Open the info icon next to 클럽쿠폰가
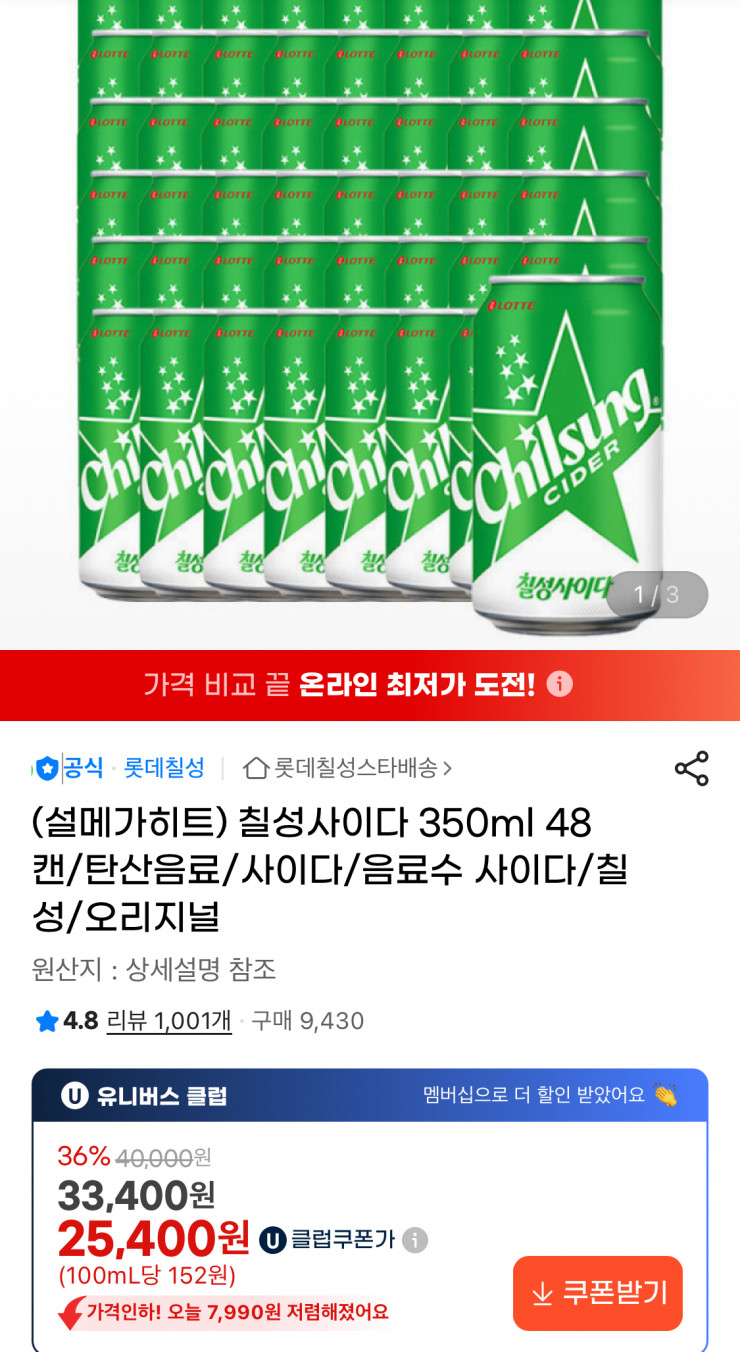The height and width of the screenshot is (1352, 740). coord(415,1240)
